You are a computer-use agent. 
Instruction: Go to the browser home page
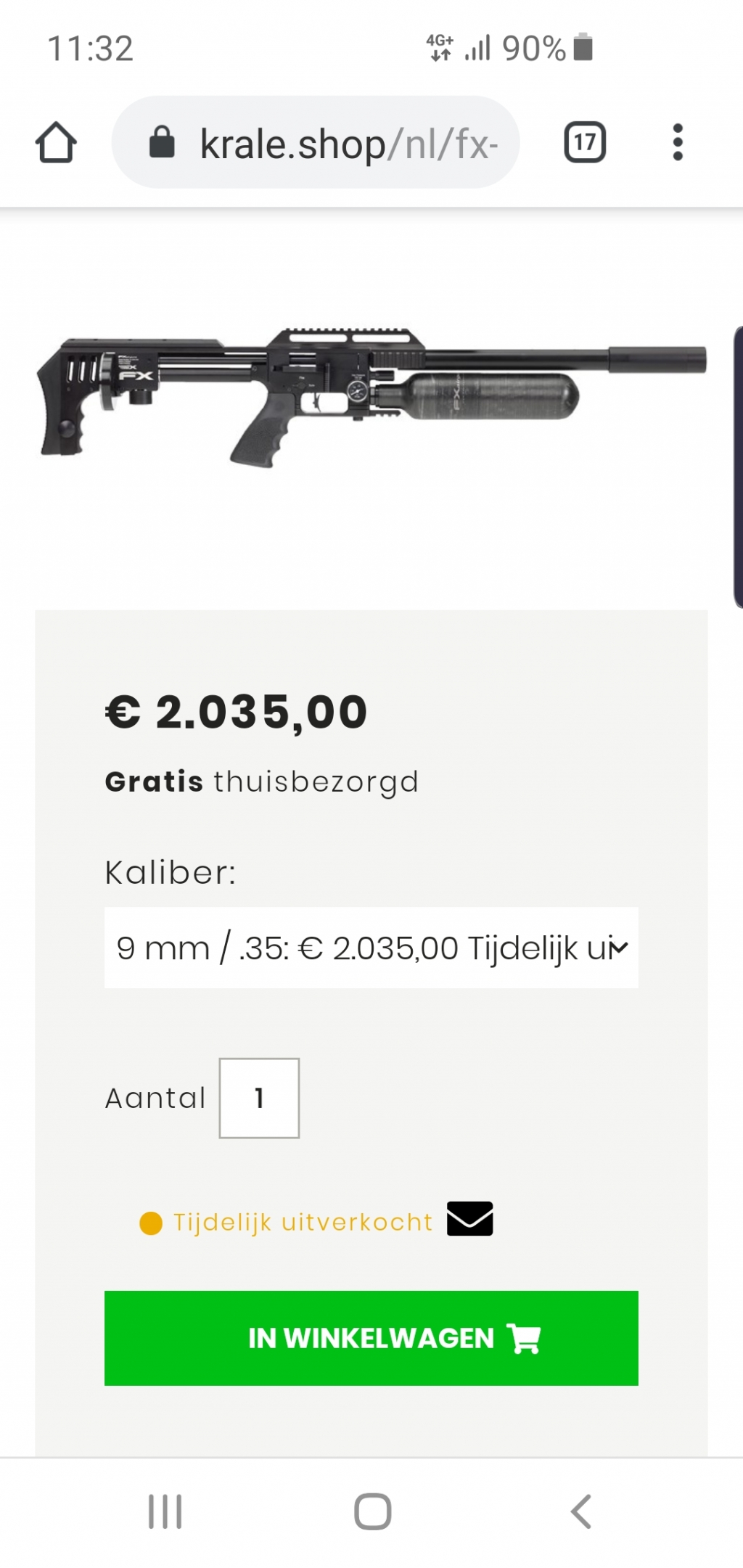tap(56, 142)
